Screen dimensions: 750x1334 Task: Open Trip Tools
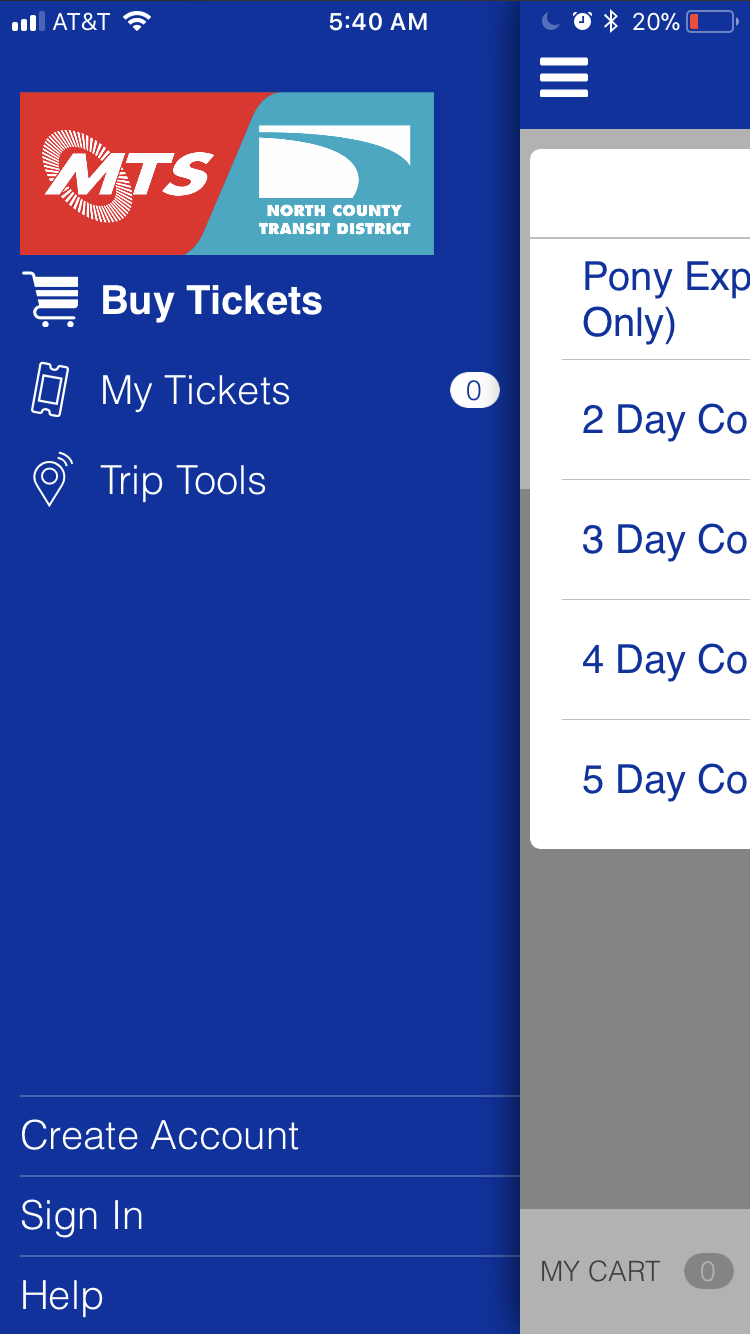click(x=260, y=481)
